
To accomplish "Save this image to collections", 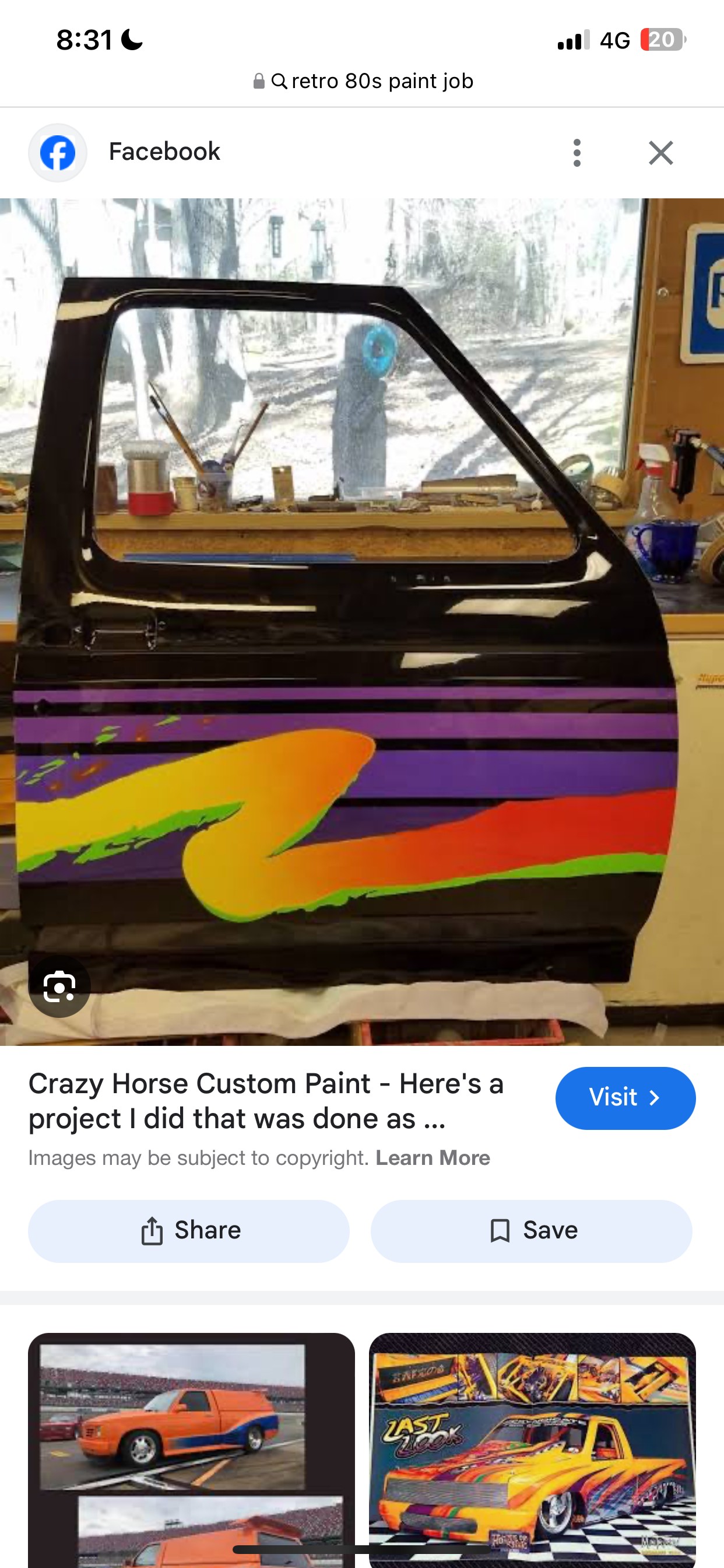I will 531,1230.
